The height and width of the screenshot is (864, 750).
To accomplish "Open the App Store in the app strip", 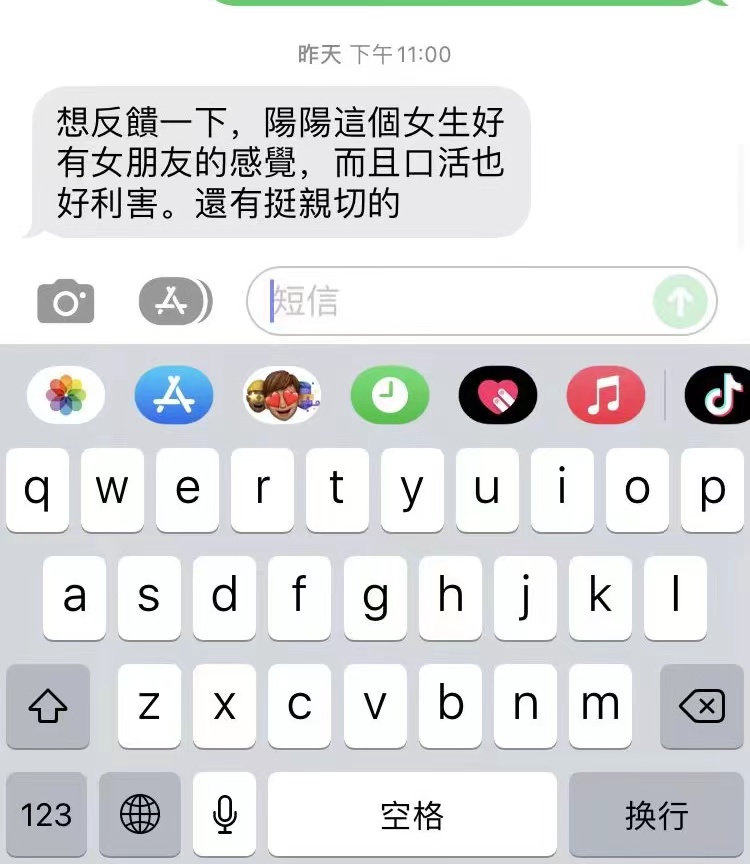I will click(x=174, y=395).
